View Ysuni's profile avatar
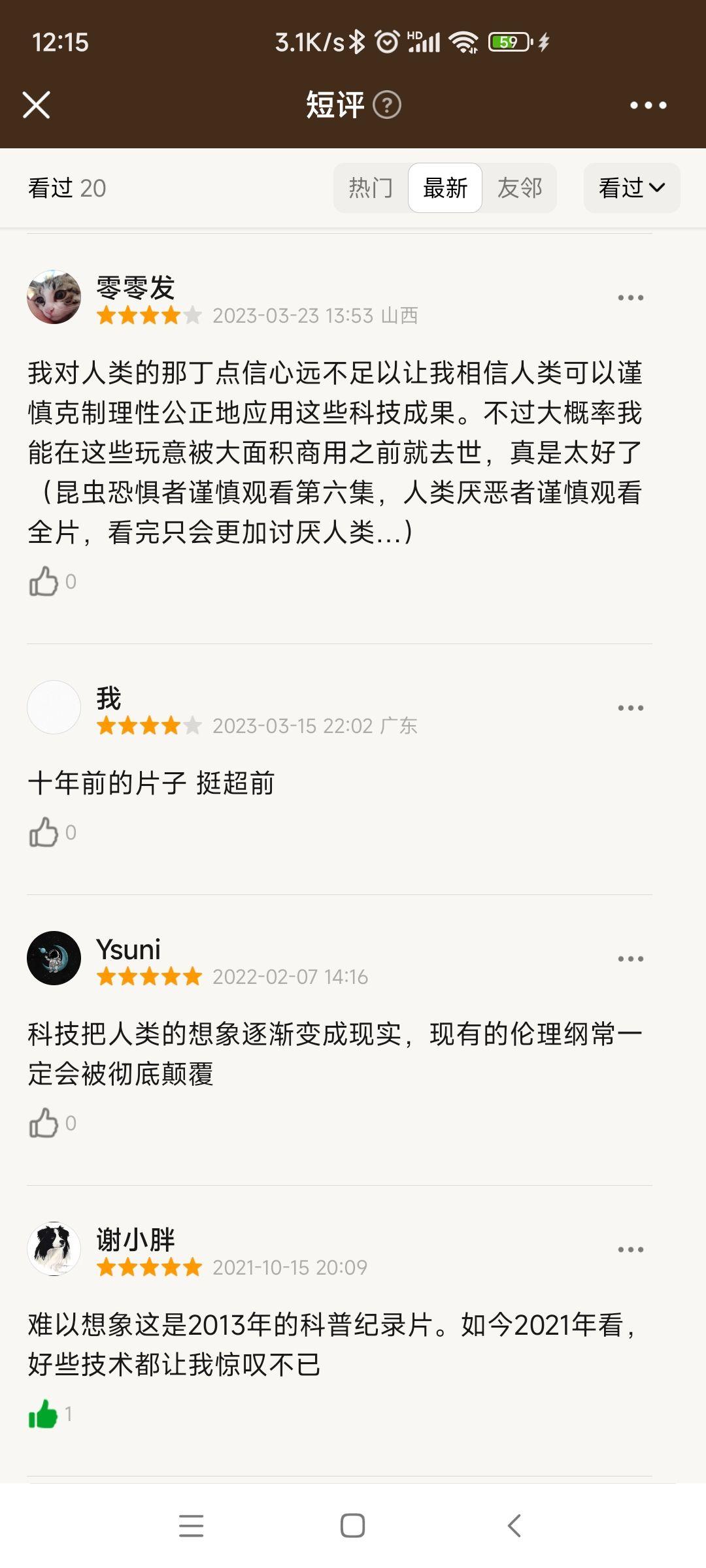The width and height of the screenshot is (706, 1568). [54, 958]
